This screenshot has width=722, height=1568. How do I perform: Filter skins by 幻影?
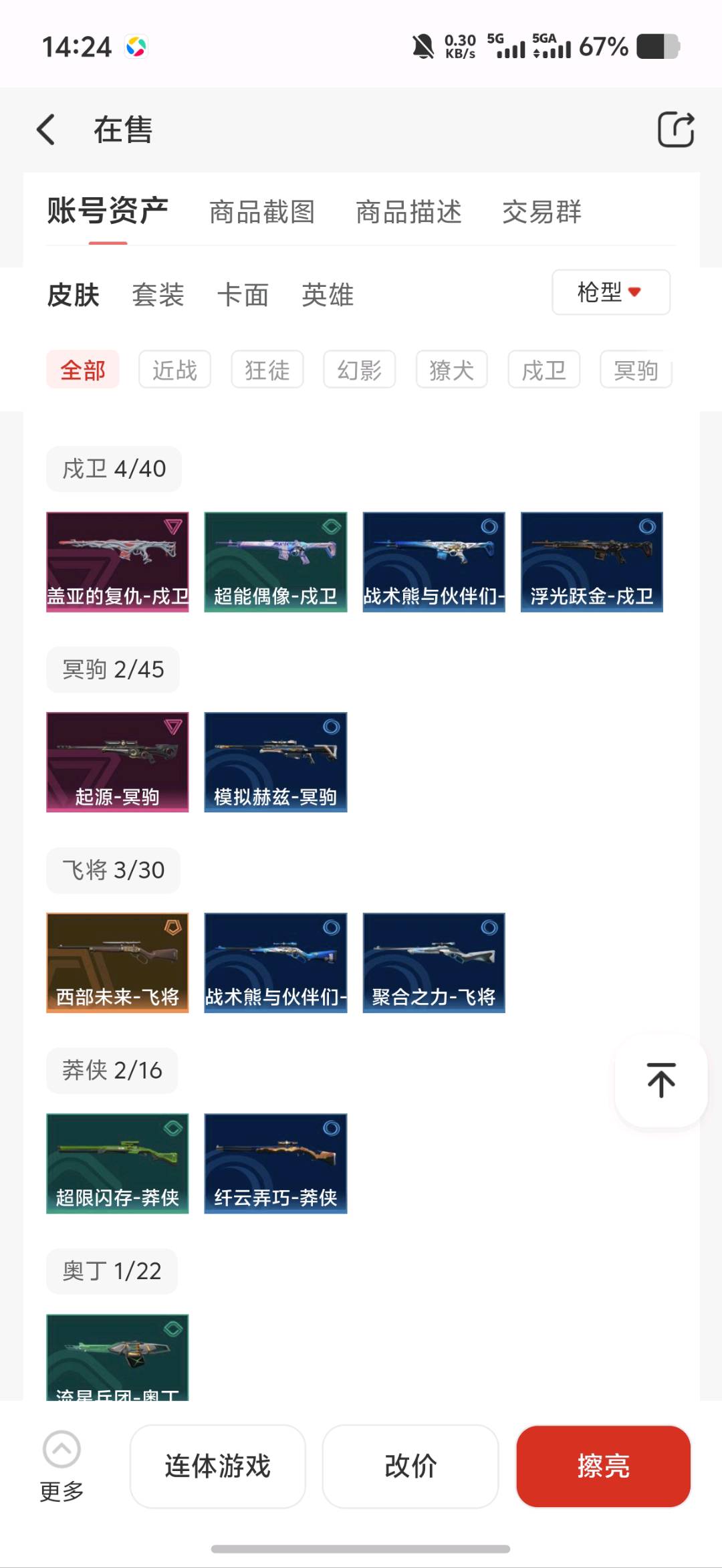[x=359, y=370]
